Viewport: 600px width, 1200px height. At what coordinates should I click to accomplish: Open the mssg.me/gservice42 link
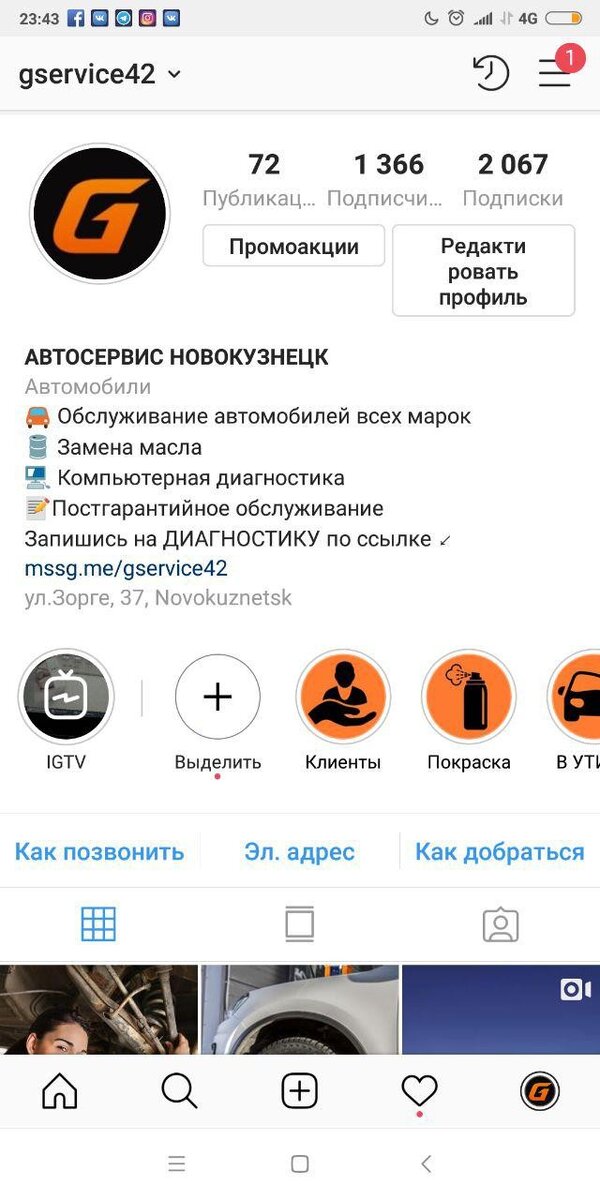tap(126, 569)
